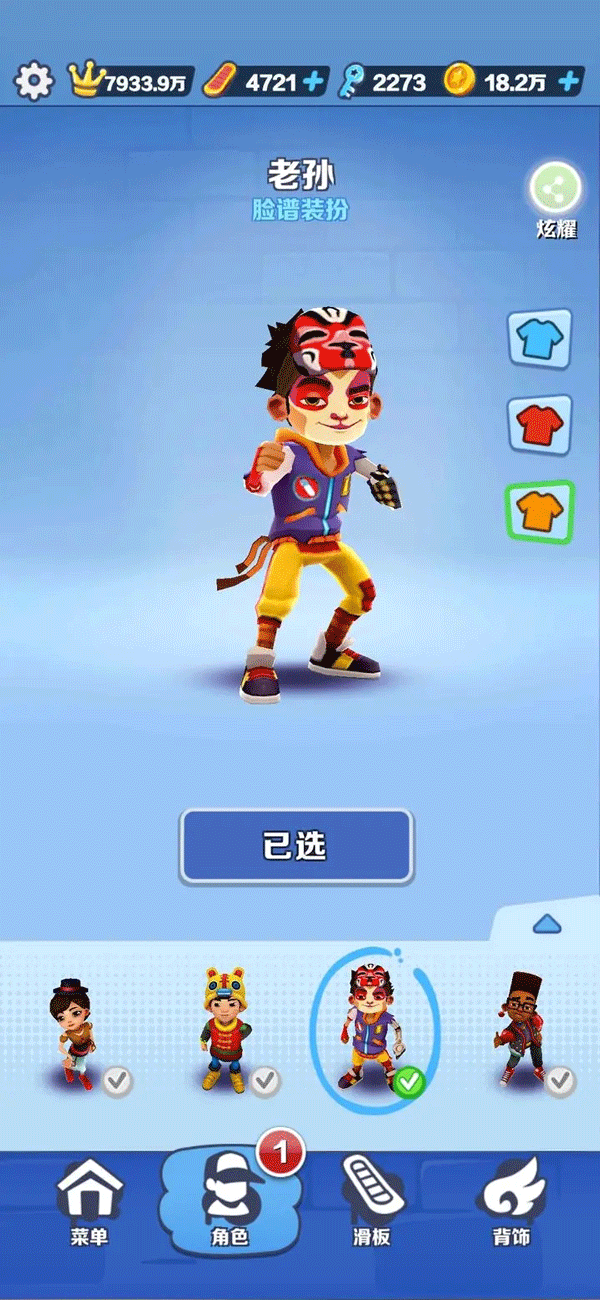Select the blue shirt outfit
This screenshot has height=1300, width=600.
[540, 337]
